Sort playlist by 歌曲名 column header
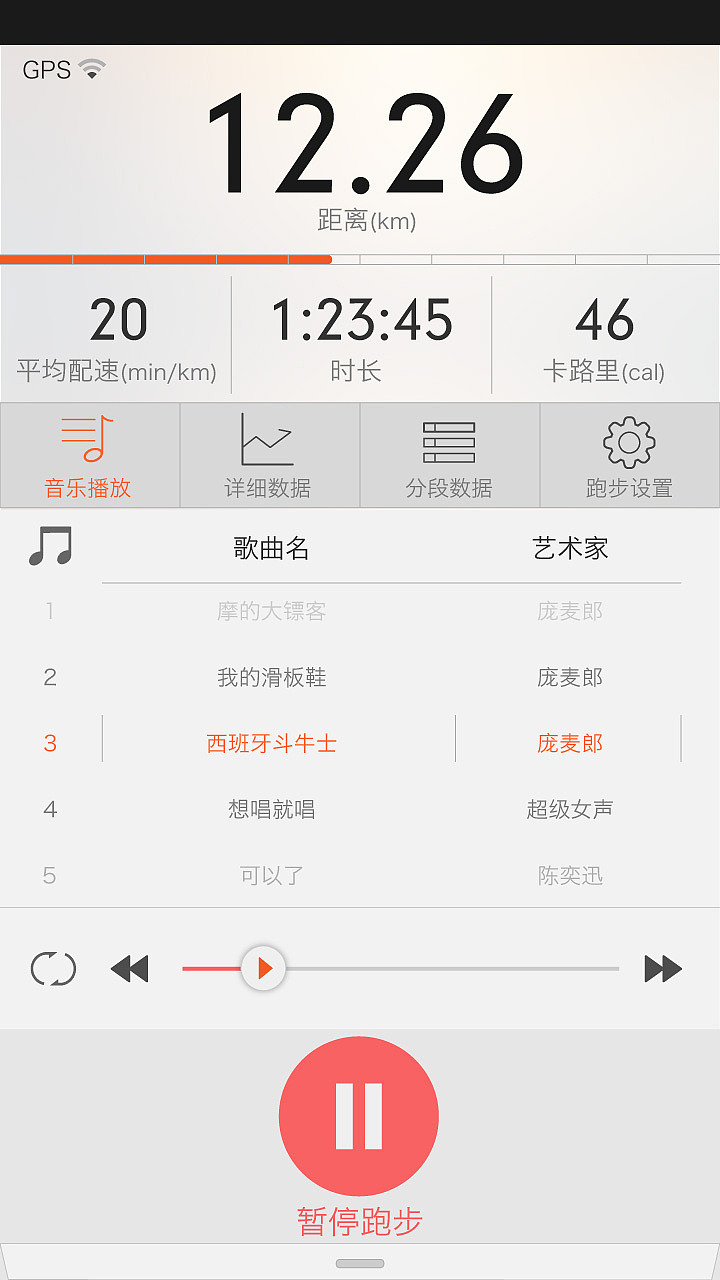 click(269, 547)
